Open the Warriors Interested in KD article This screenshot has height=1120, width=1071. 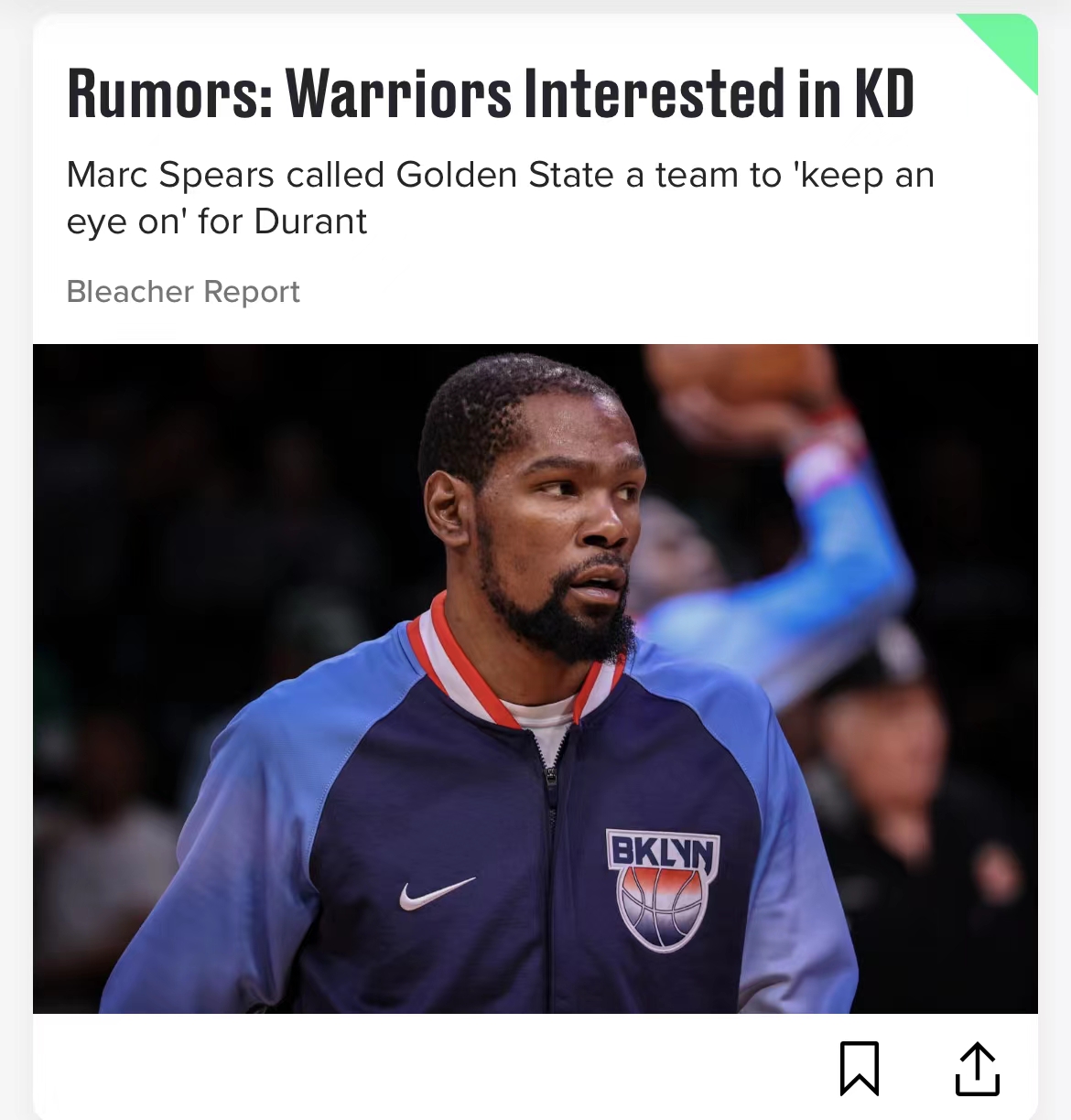491,94
